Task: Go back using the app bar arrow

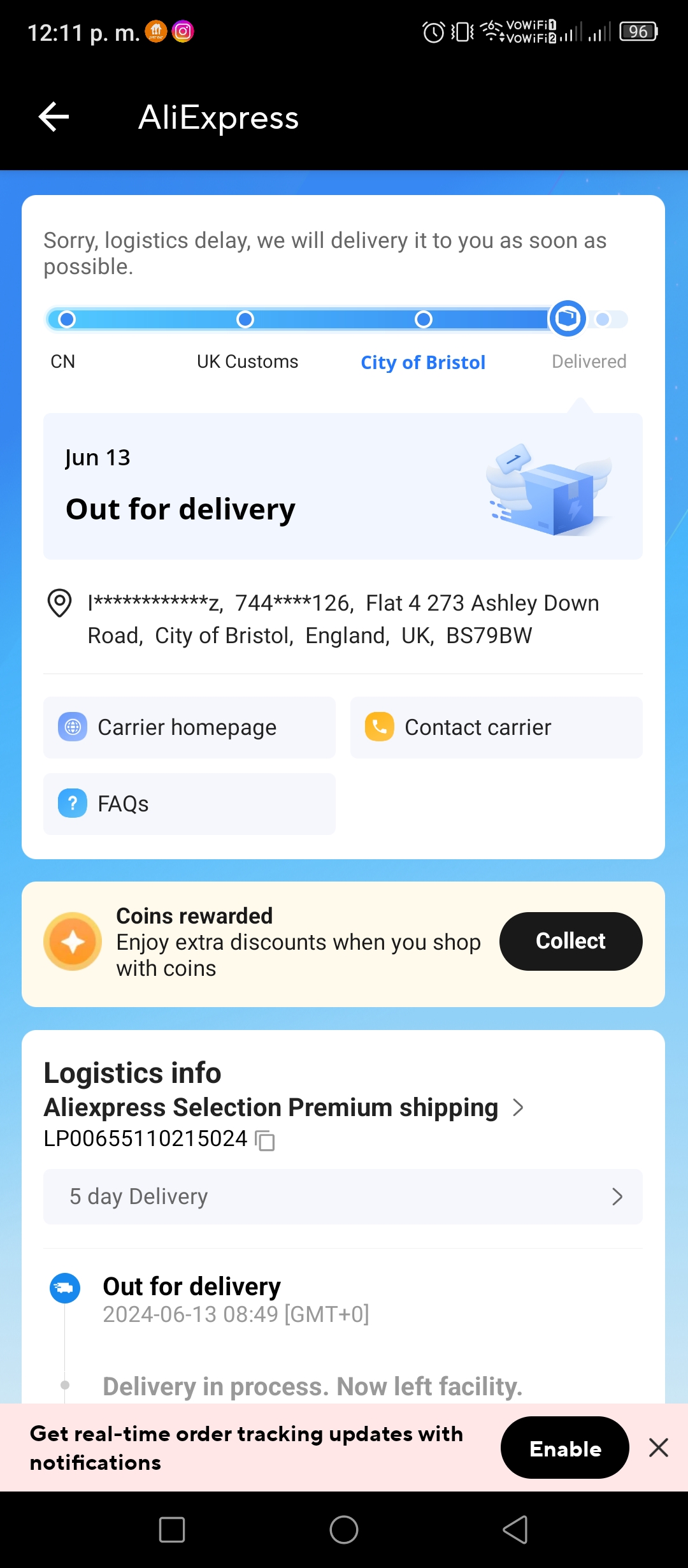Action: [54, 117]
